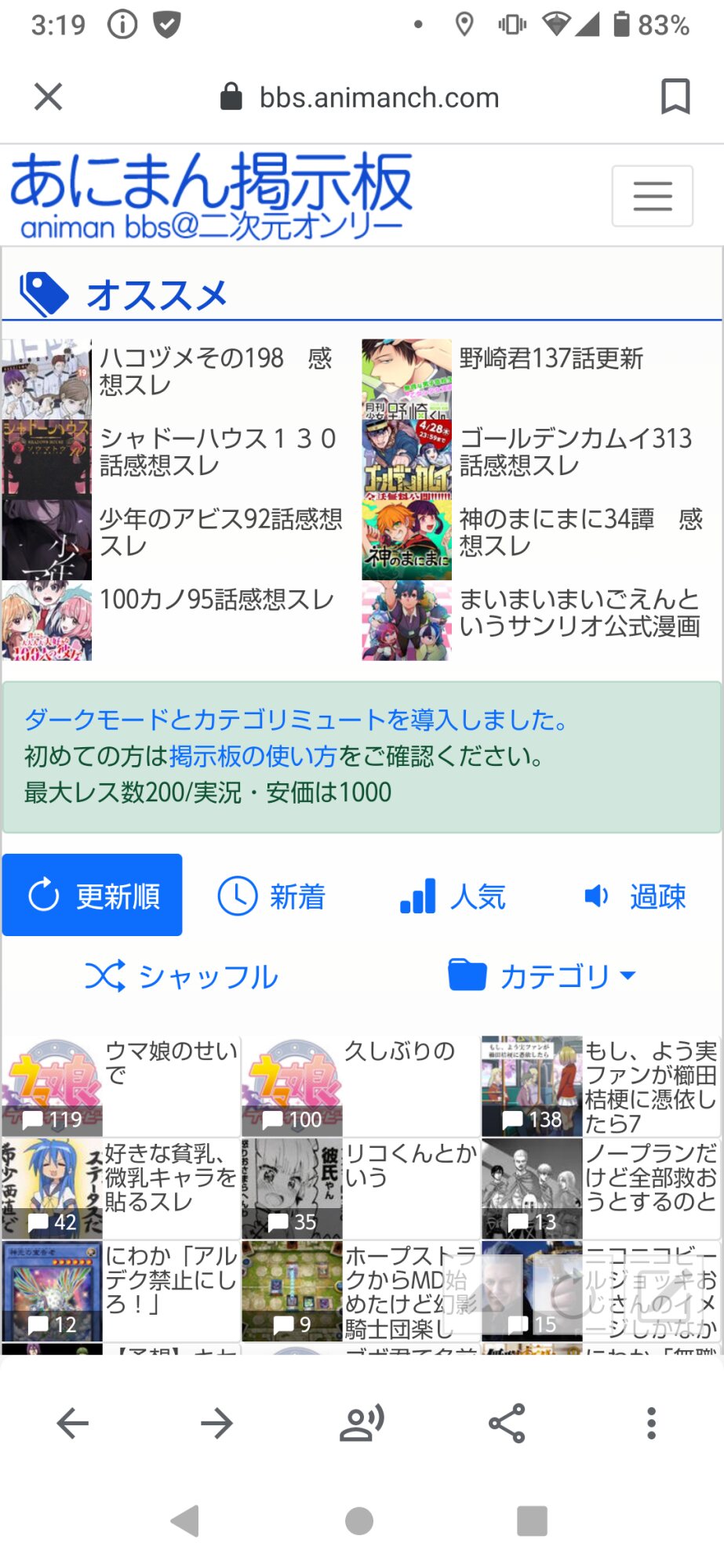Screen dimensions: 724x1568
Task: Open ゴールデンカムイ313話感想スレ
Action: click(x=576, y=452)
